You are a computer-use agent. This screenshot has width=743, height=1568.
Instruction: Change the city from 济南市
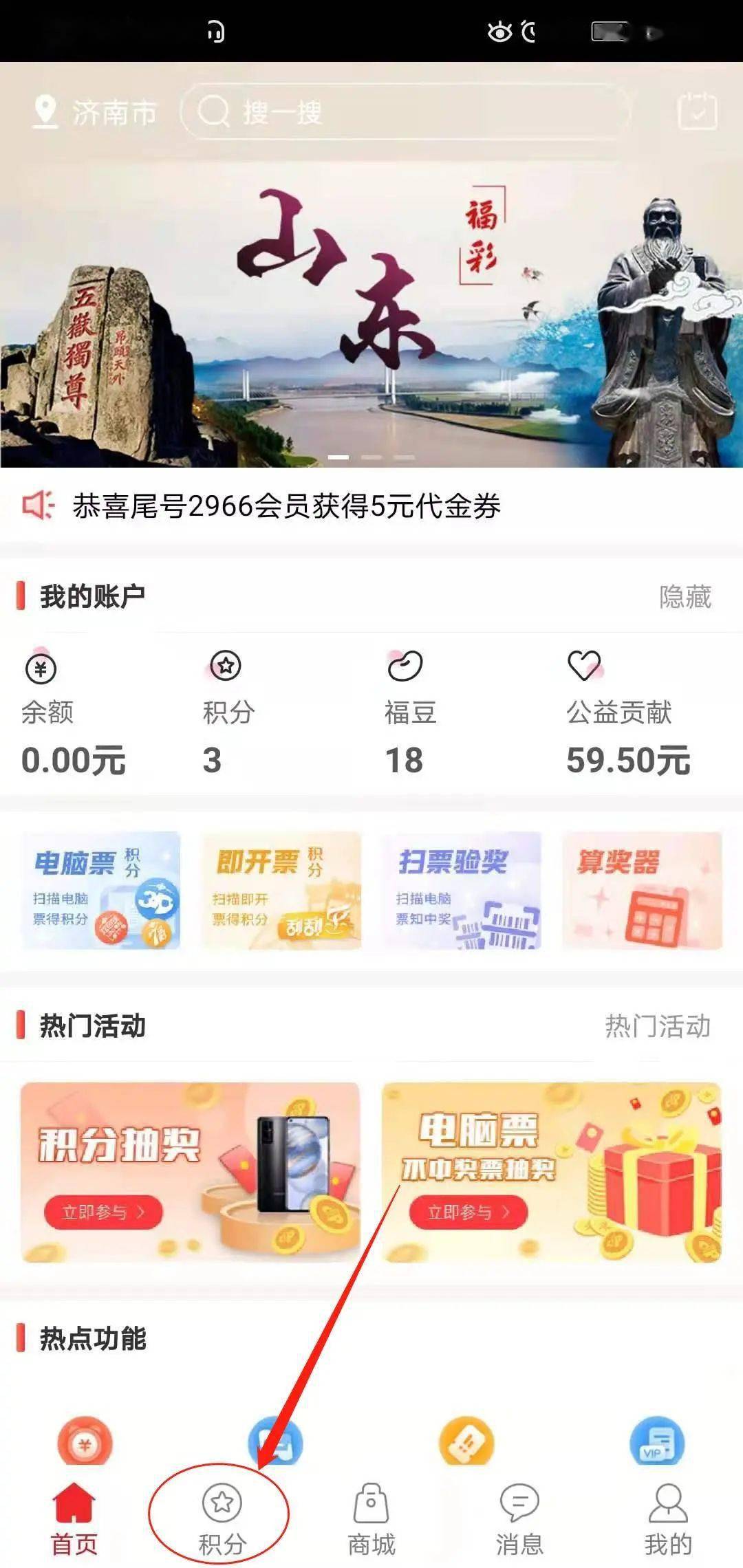(x=96, y=112)
